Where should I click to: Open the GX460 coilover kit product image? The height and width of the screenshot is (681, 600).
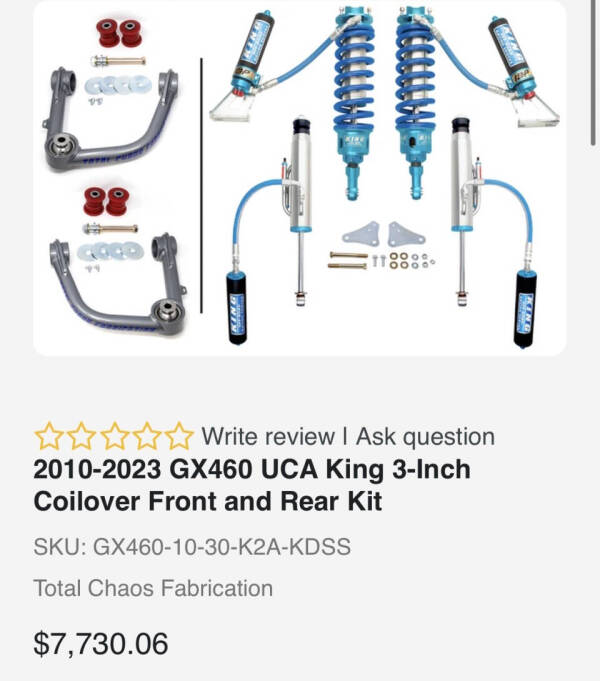tap(300, 178)
